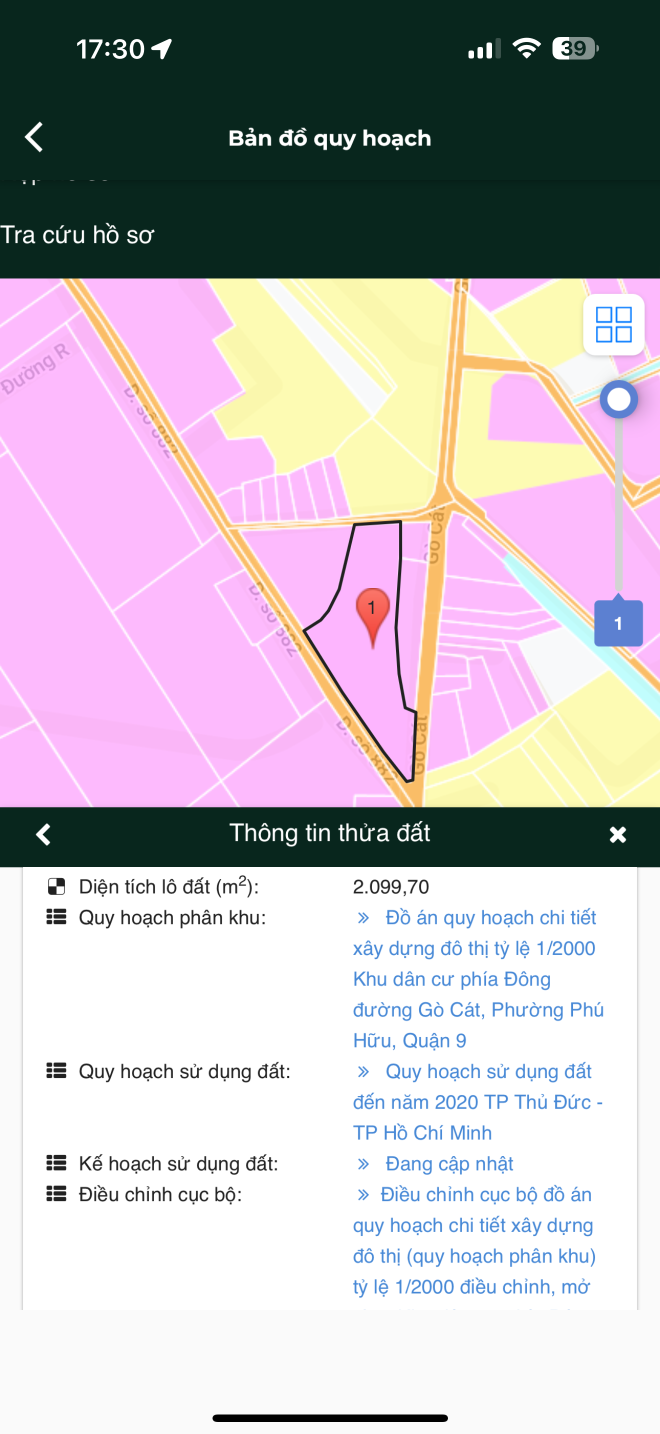Open the Đang cập nhật link
Screen dimensions: 660x1434
click(448, 1164)
